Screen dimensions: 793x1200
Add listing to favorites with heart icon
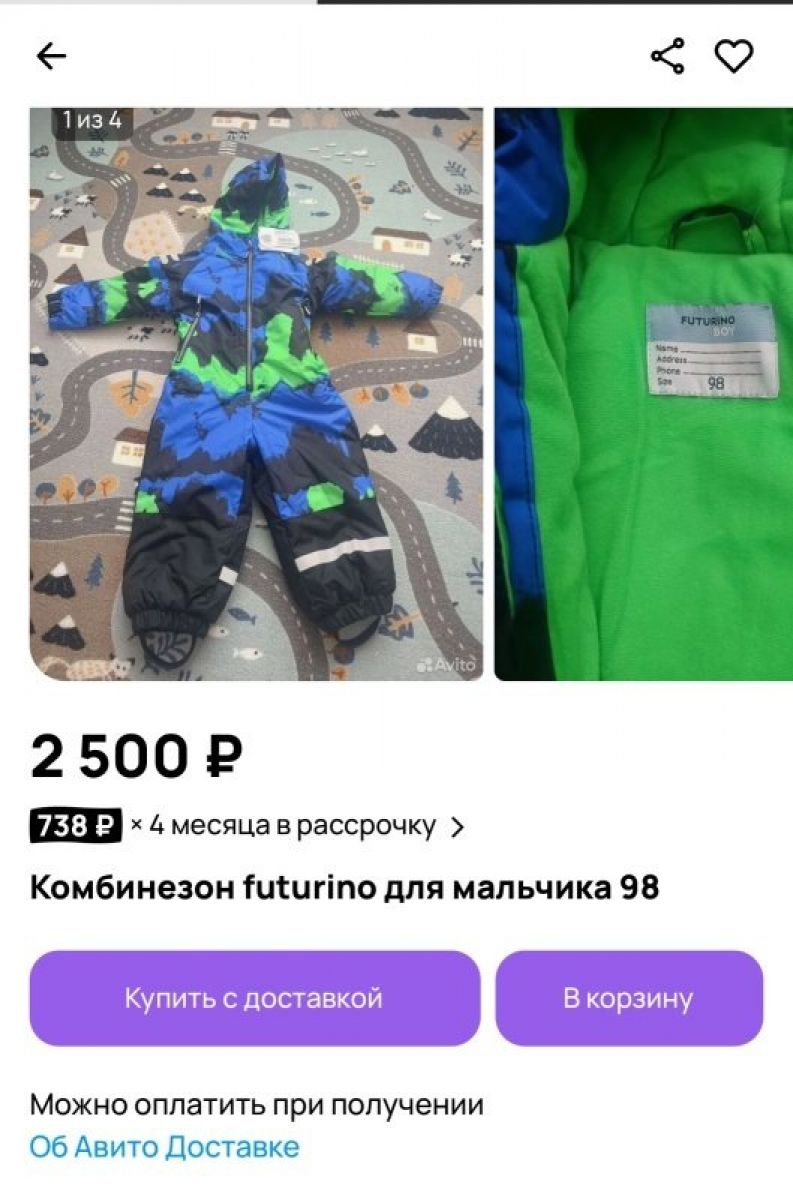pyautogui.click(x=733, y=56)
